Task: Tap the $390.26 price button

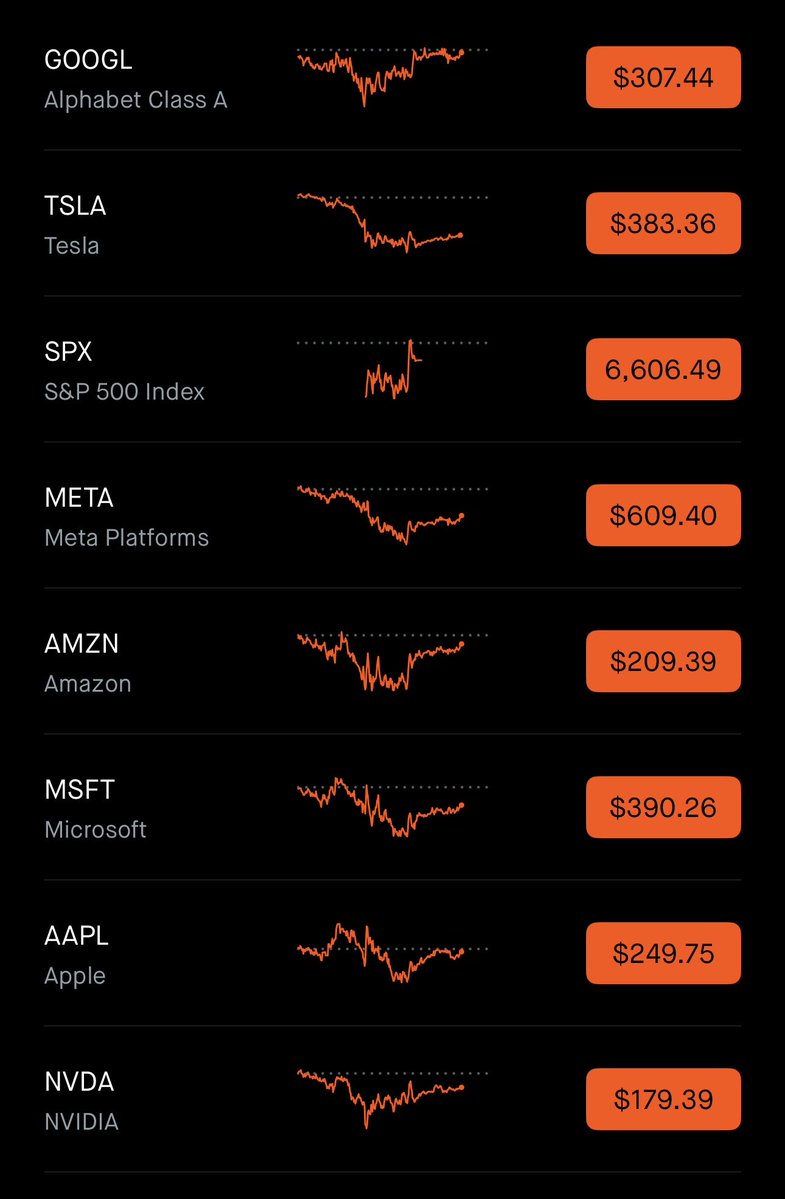Action: [663, 807]
